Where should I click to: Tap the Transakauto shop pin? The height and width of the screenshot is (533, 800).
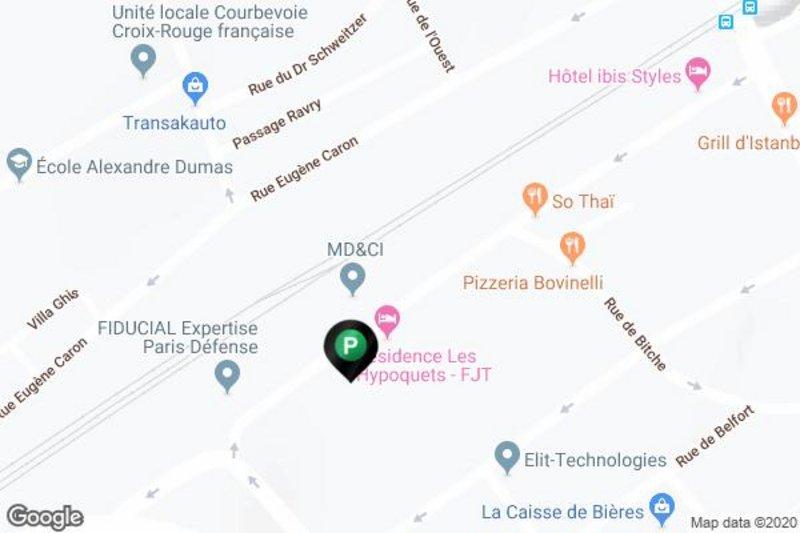pyautogui.click(x=195, y=89)
